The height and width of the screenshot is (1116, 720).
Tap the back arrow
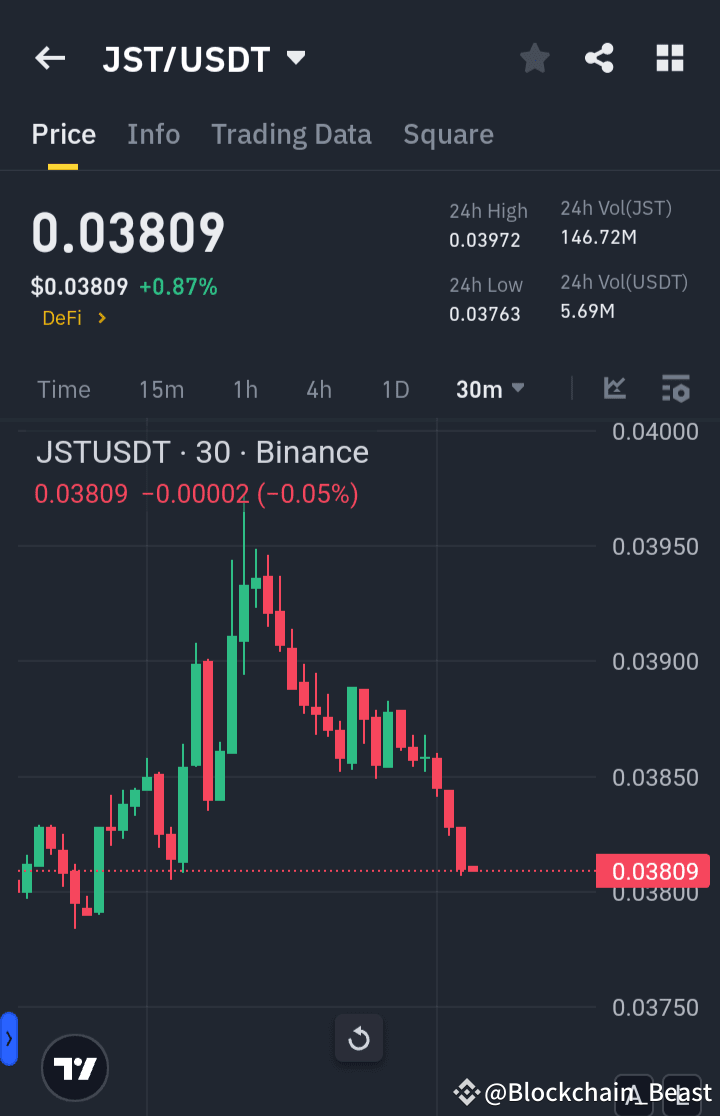click(x=49, y=58)
